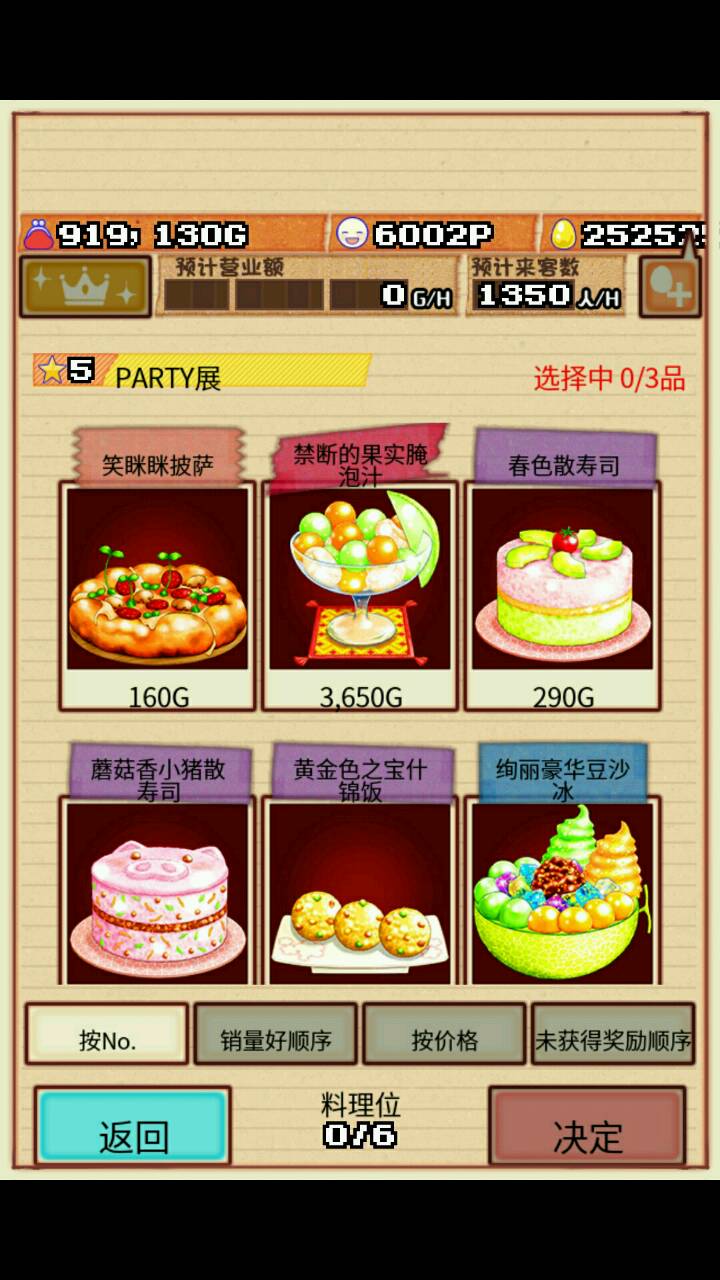Screen dimensions: 720x1280
Task: Choose the 禁断的果实腌泡汁 dish
Action: coord(360,580)
